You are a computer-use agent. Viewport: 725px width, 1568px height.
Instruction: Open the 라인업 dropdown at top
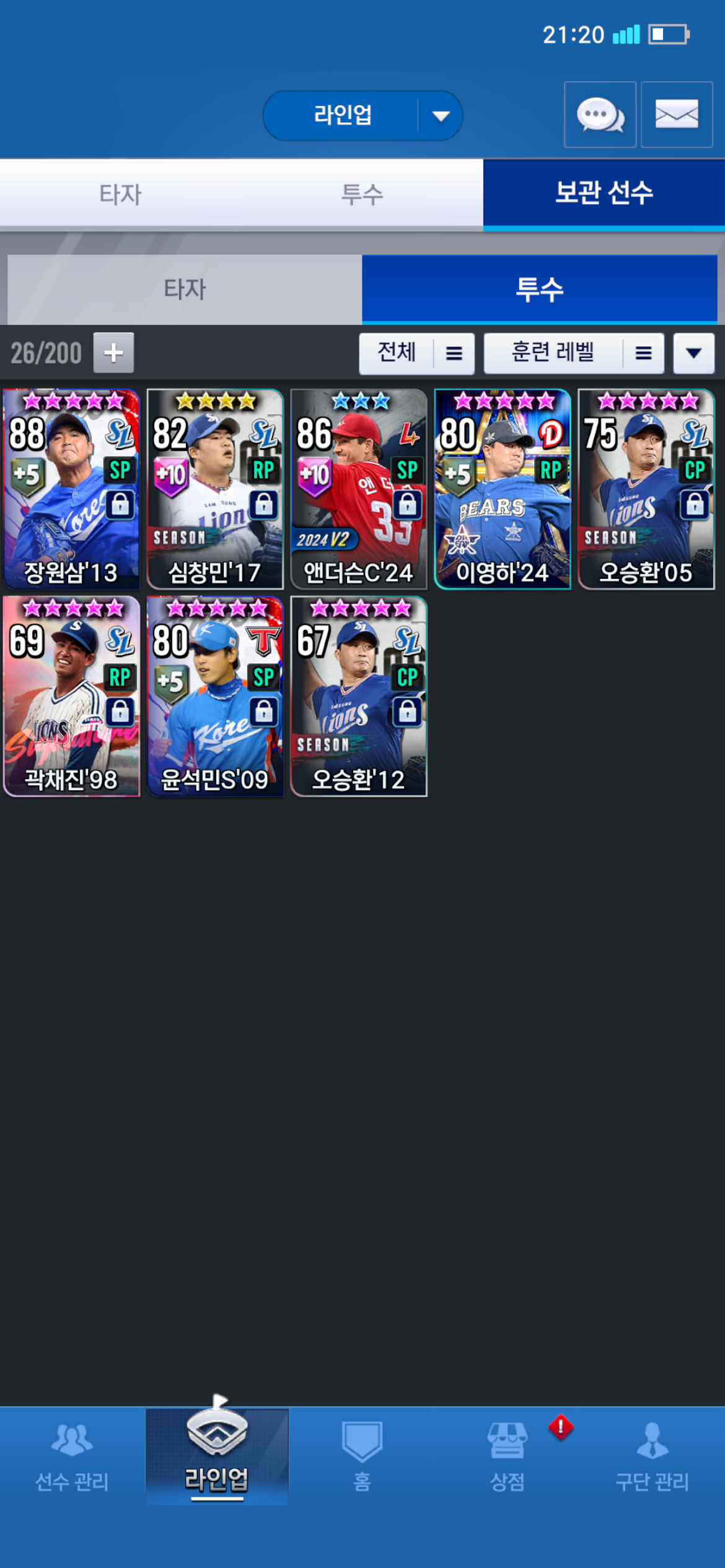(x=362, y=116)
